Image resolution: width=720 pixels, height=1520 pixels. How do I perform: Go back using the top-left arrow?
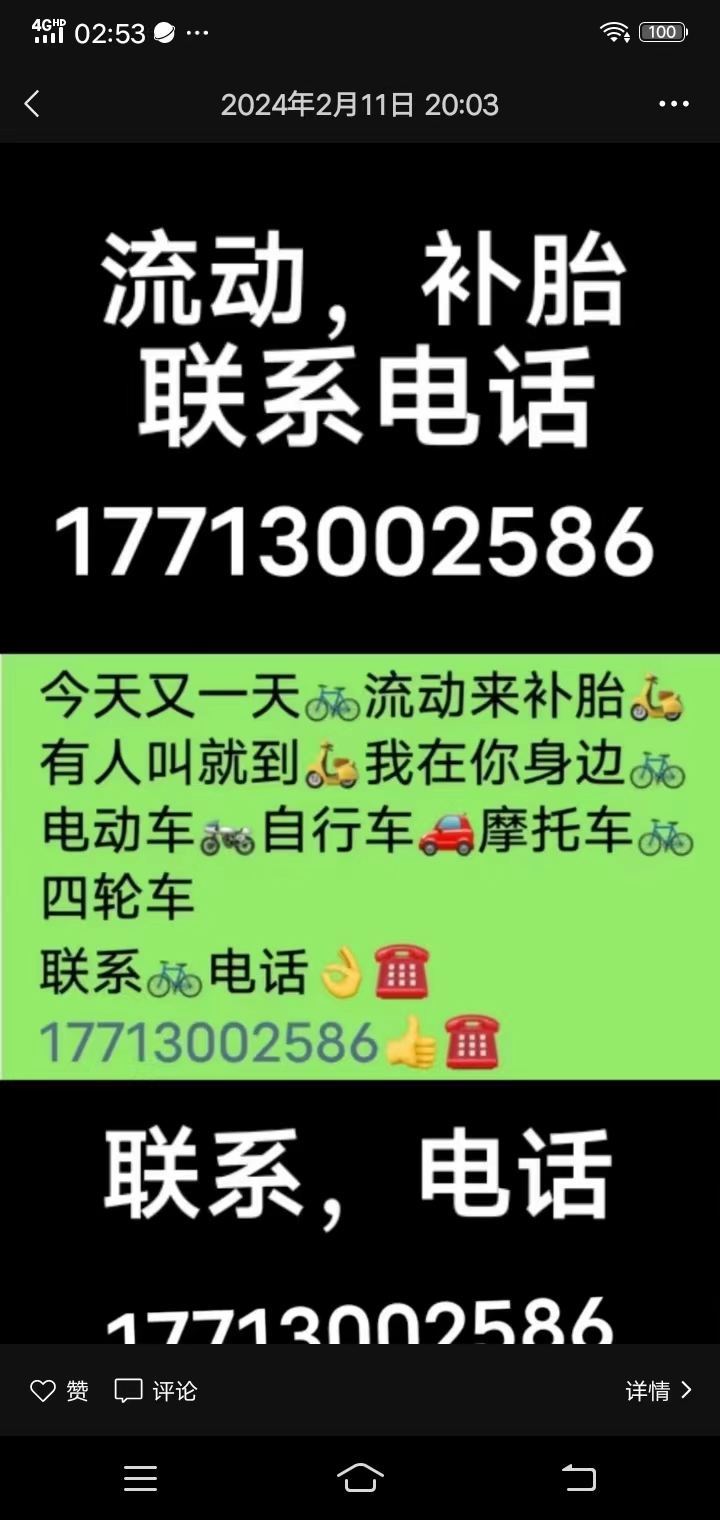32,104
